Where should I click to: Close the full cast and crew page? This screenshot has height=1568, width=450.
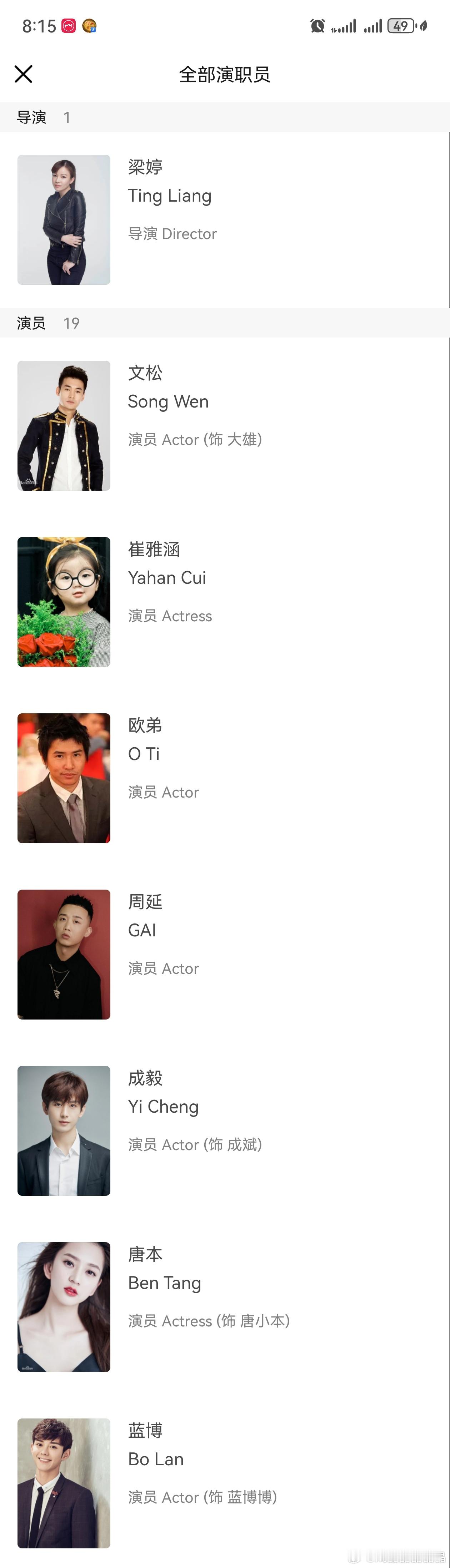(x=23, y=74)
